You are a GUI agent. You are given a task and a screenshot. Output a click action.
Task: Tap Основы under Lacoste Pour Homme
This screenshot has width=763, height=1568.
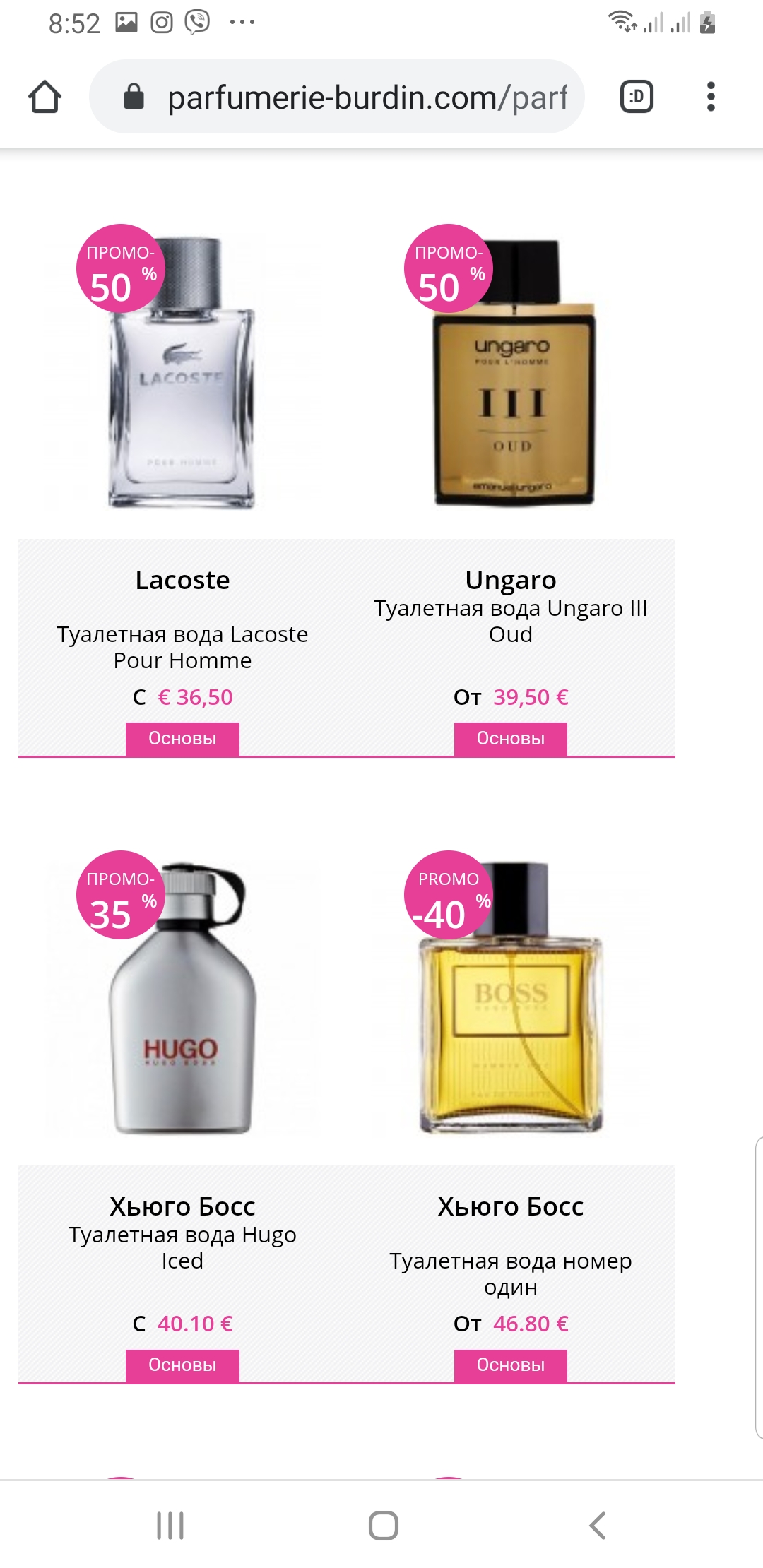click(x=182, y=739)
